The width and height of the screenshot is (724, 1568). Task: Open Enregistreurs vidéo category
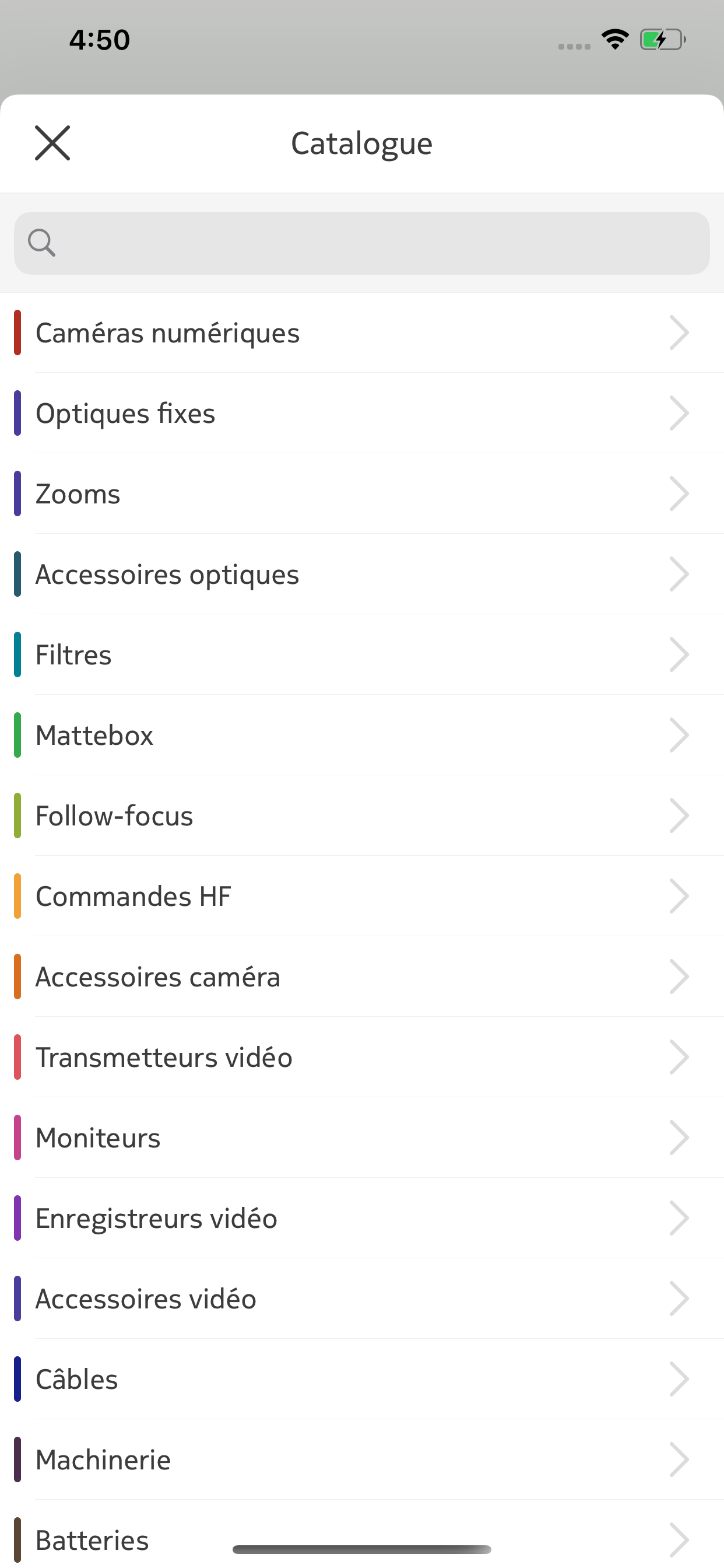point(362,1217)
